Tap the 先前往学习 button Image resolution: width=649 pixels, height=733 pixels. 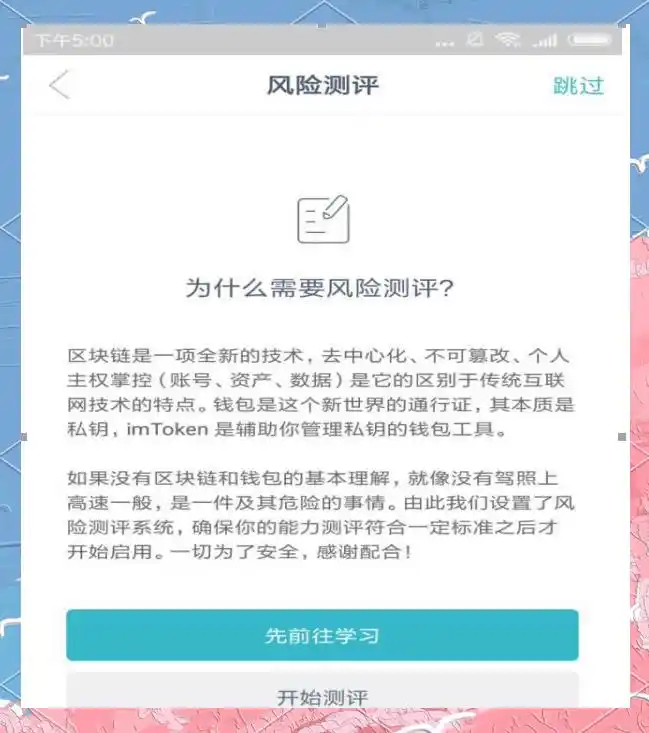(322, 635)
